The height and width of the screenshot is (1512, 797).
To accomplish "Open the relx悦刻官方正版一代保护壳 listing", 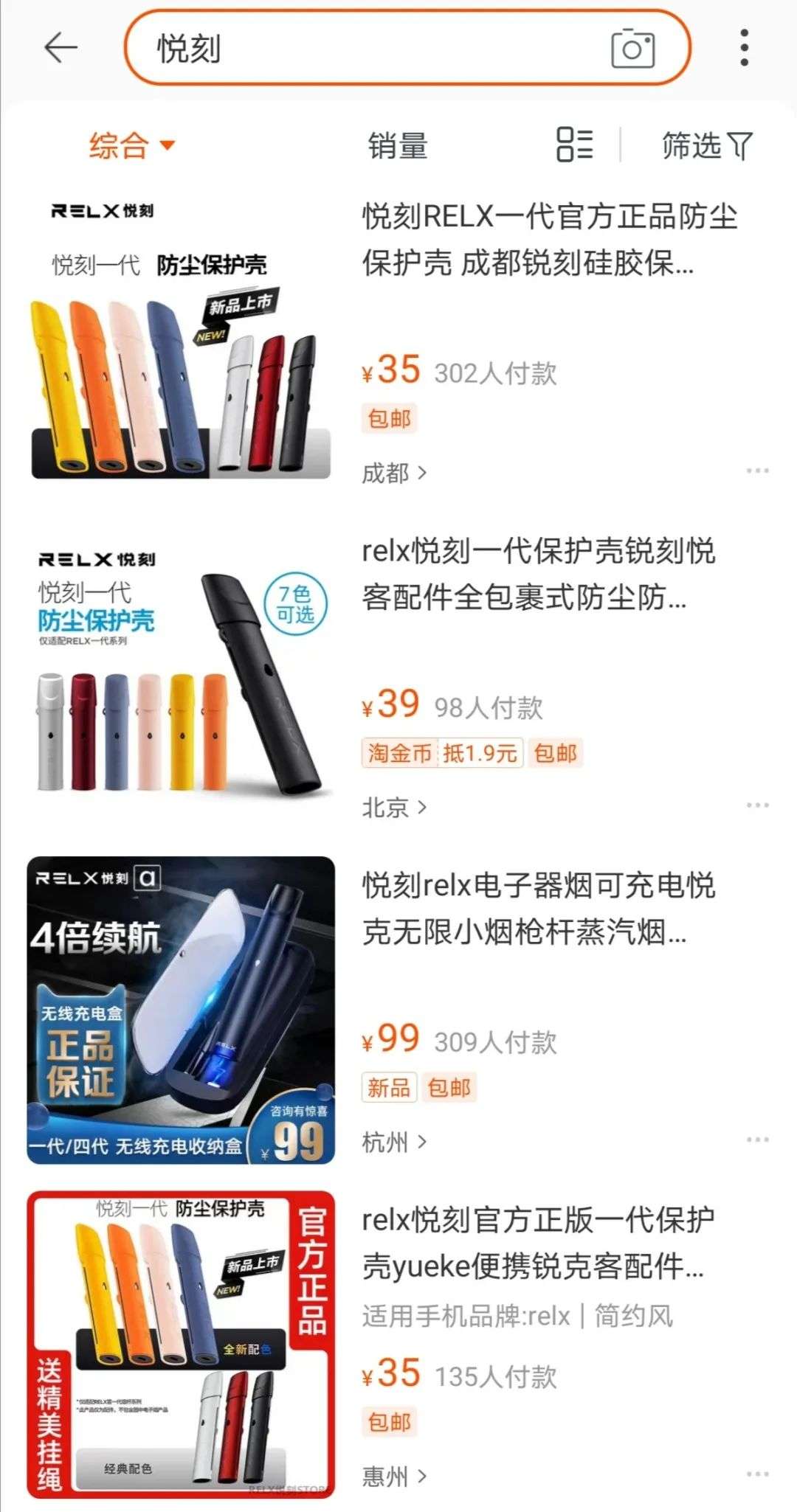I will (538, 1243).
